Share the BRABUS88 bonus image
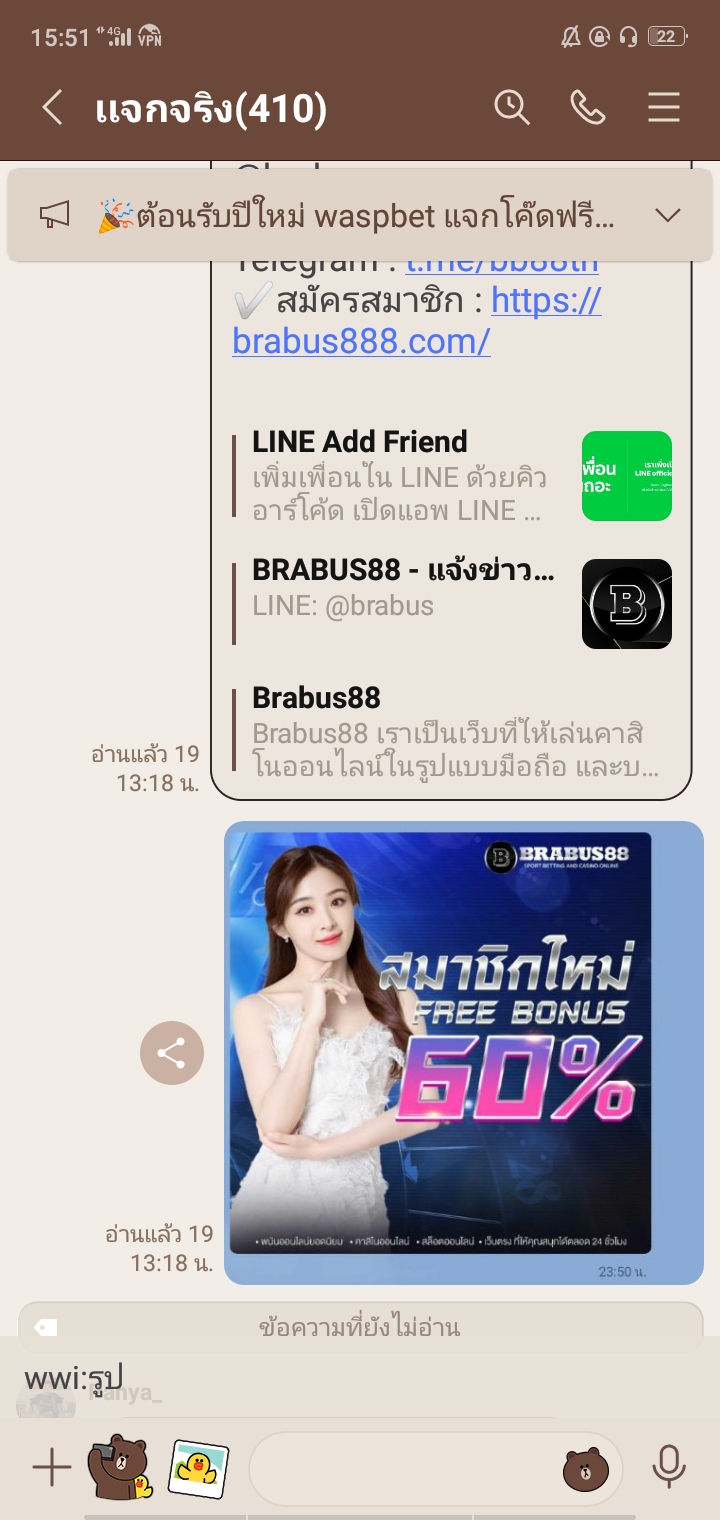 [171, 1053]
